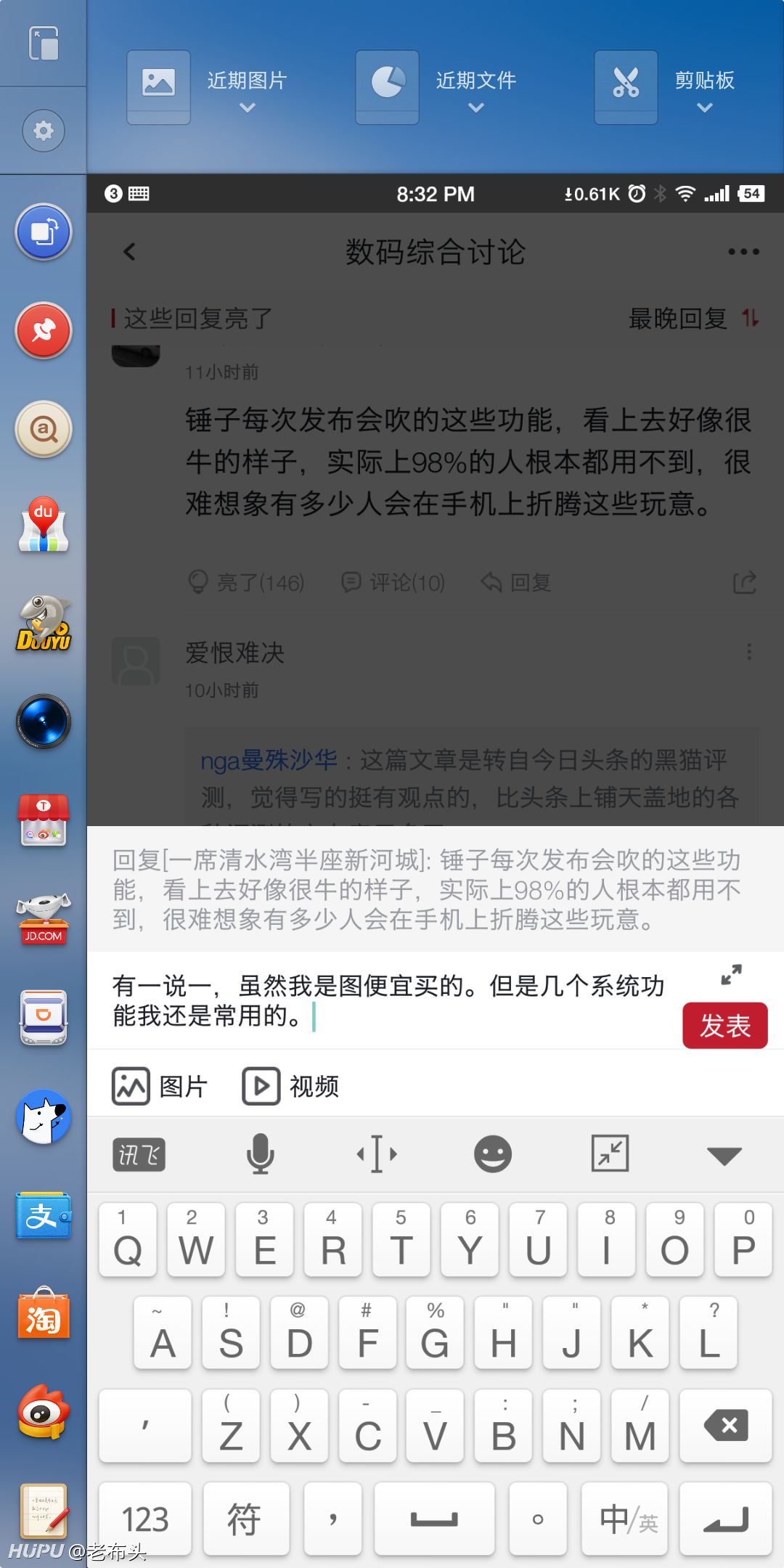784x1568 pixels.
Task: Go back from 数码综合讨论
Action: click(x=130, y=252)
